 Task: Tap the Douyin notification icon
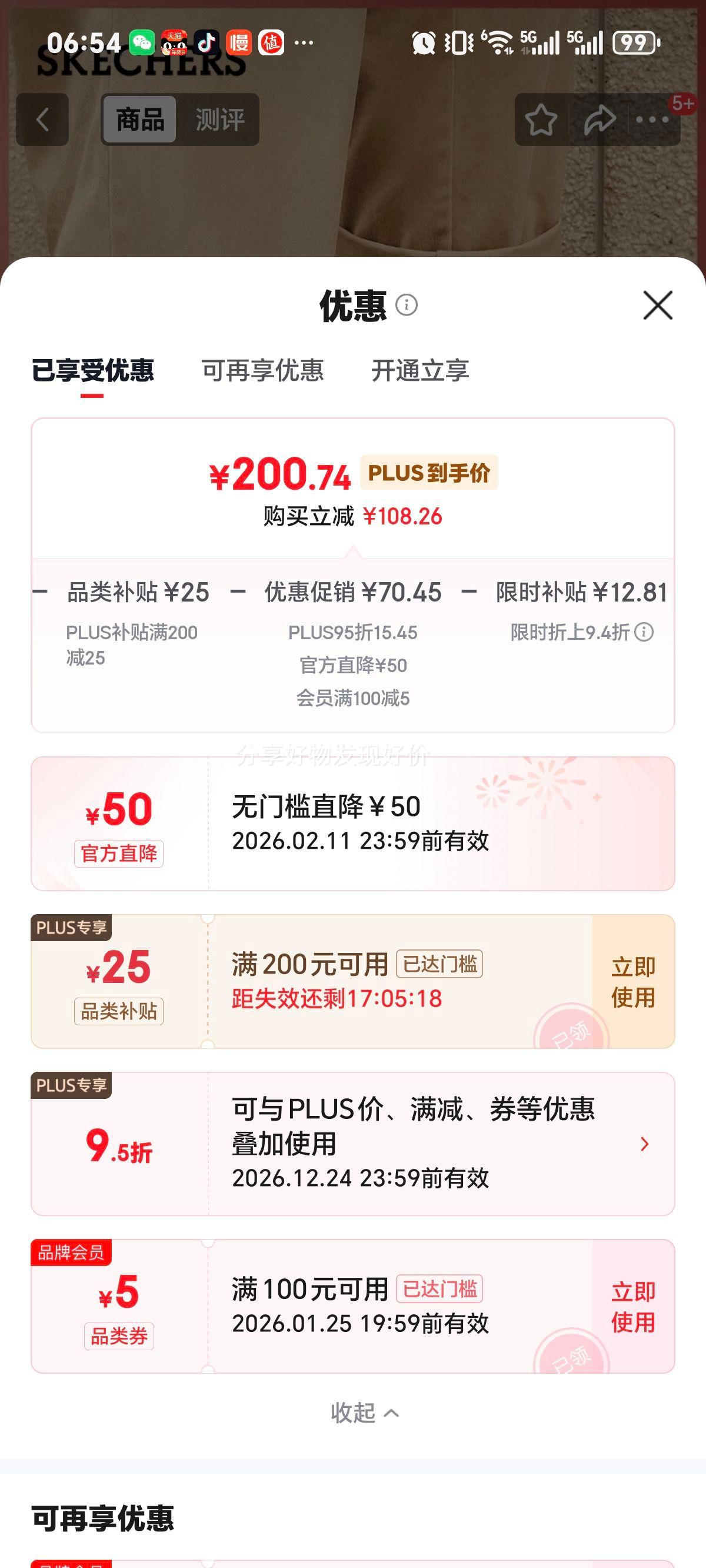[206, 41]
